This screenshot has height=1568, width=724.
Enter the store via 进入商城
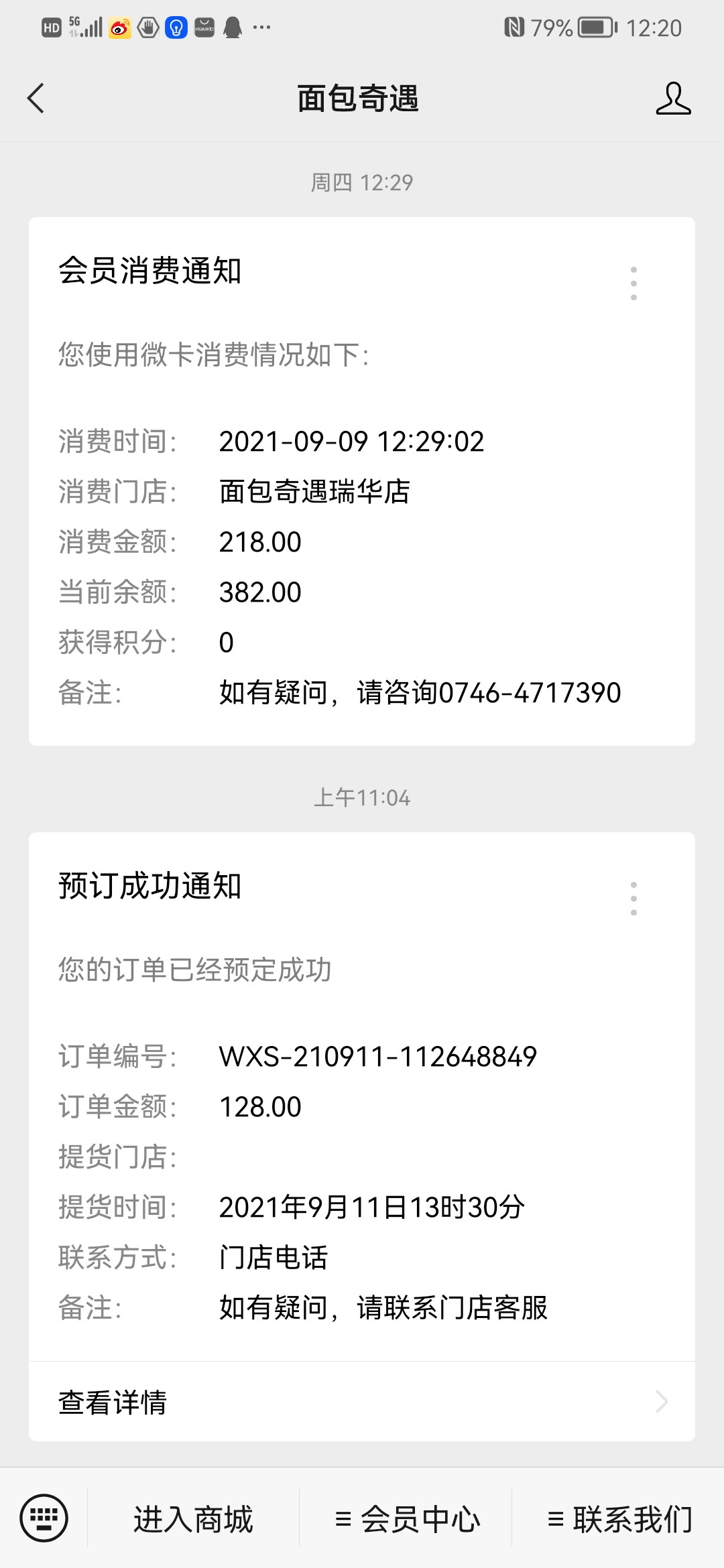(x=193, y=1518)
